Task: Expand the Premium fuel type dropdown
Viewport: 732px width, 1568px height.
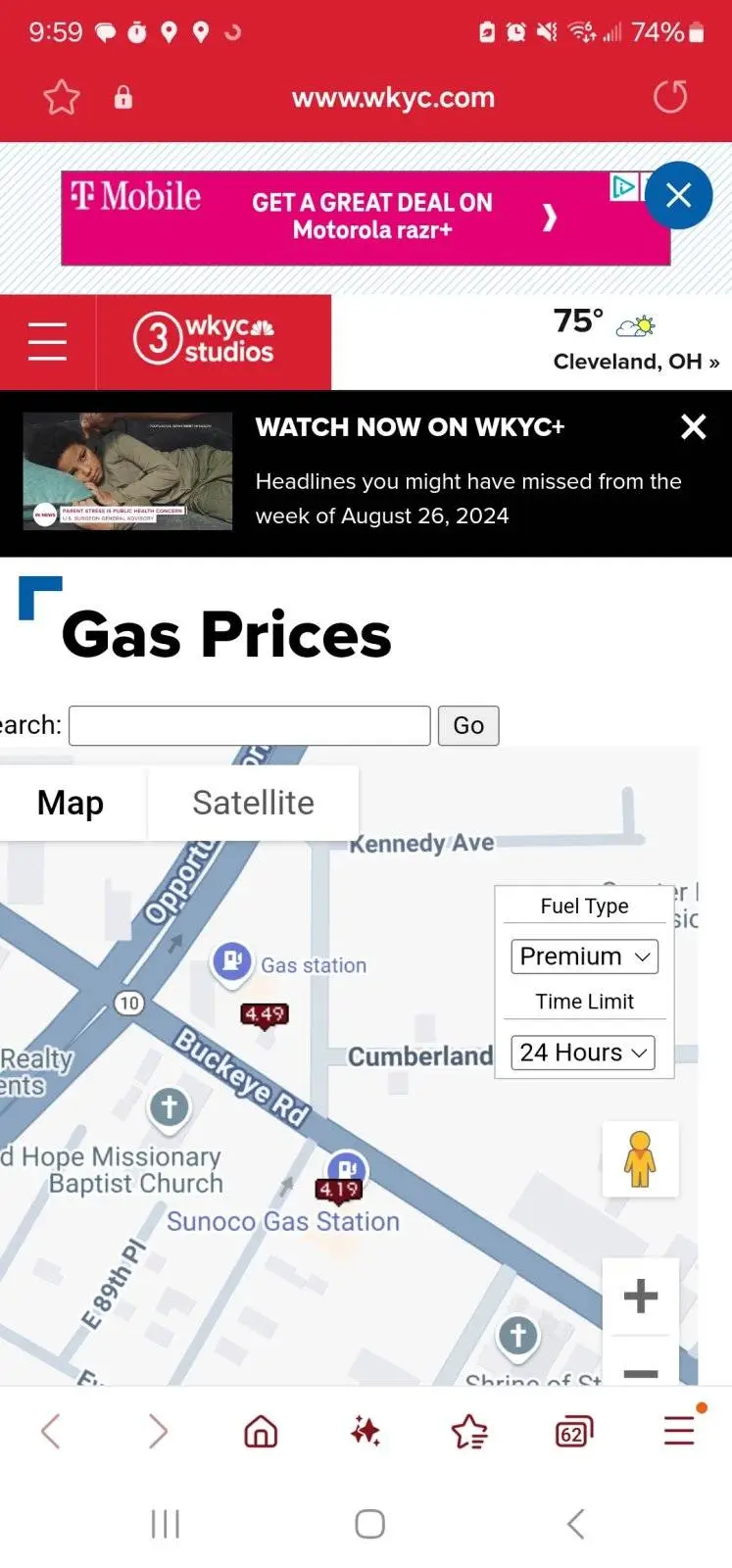Action: [584, 955]
